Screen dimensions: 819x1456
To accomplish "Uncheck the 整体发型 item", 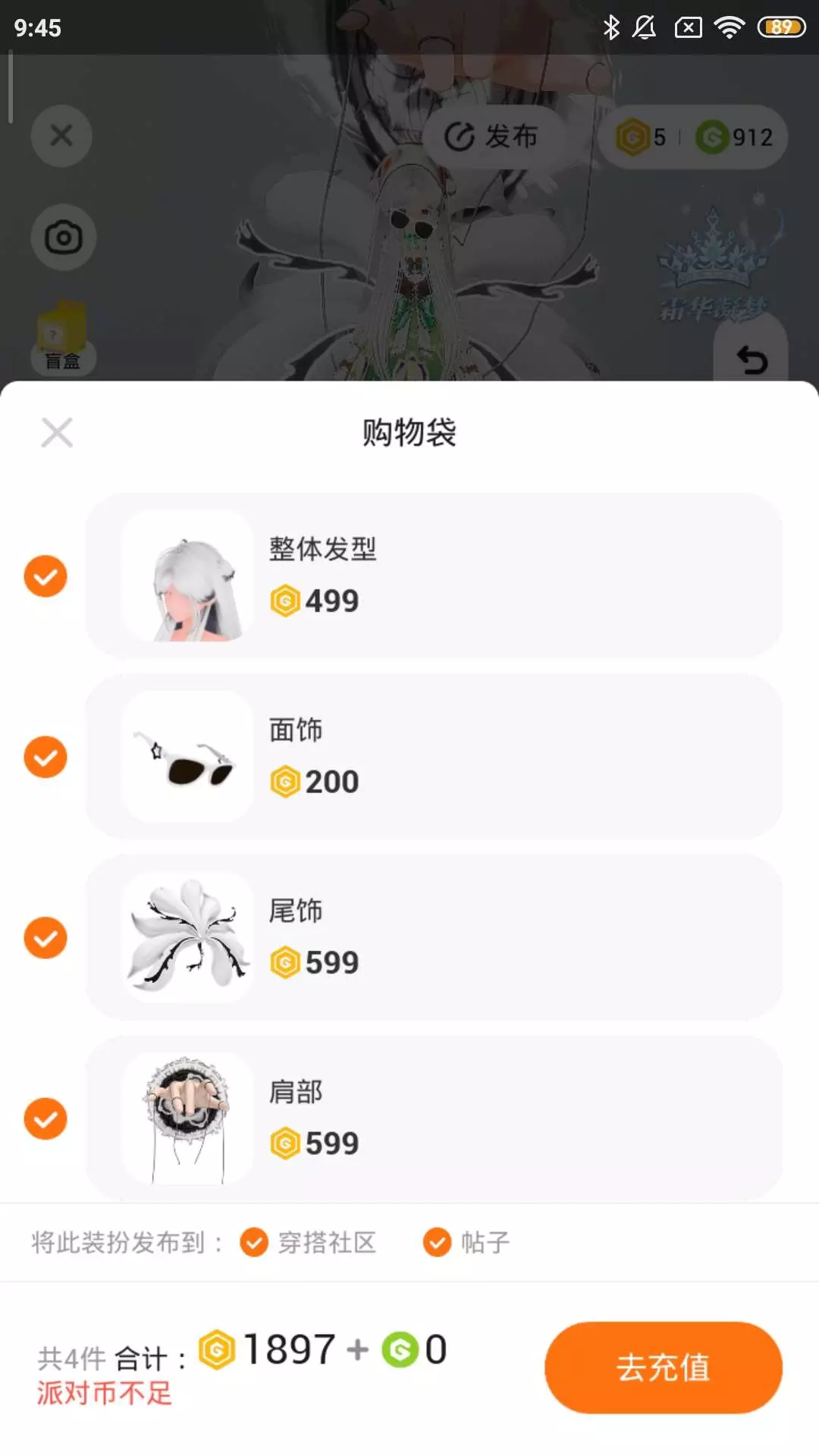I will pos(45,576).
